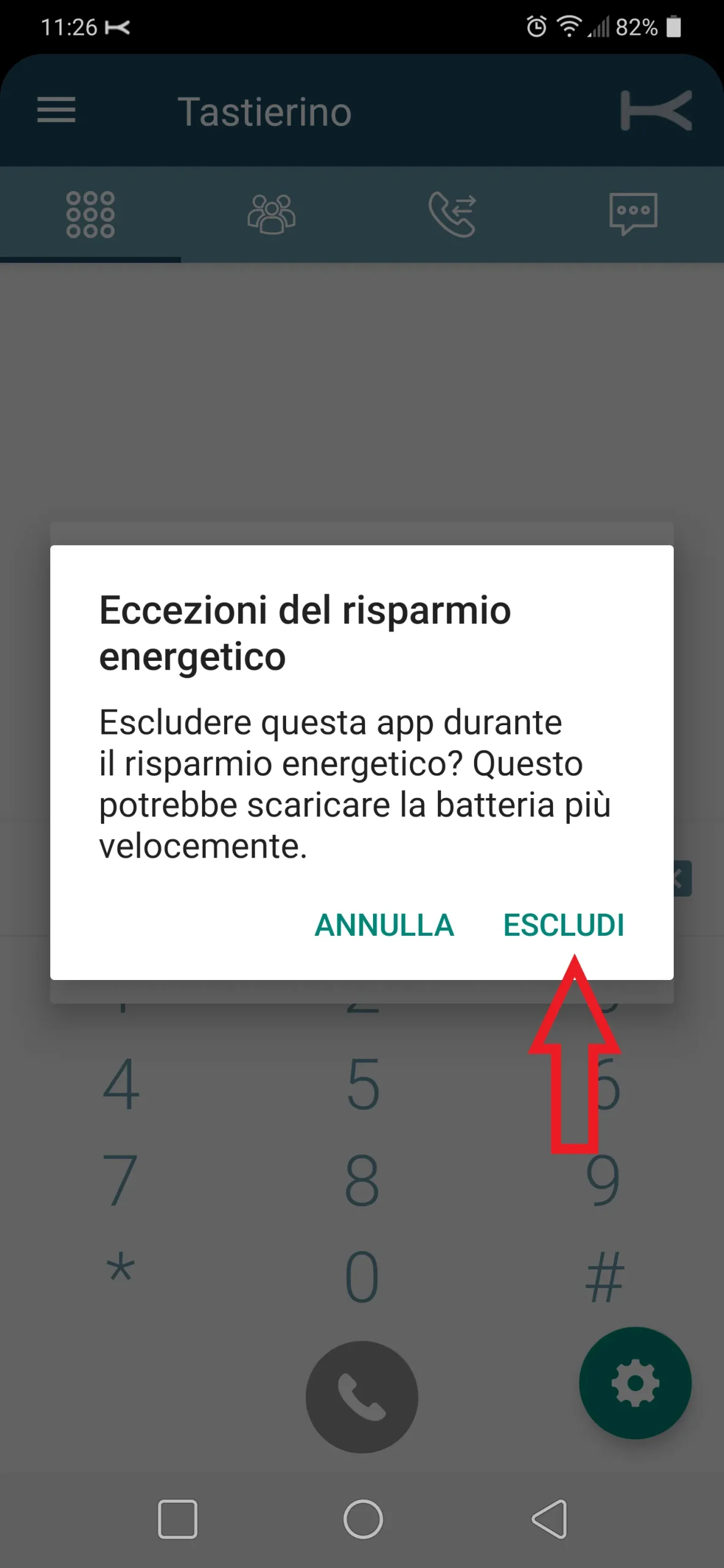Start a call with the phone button
Screen dimensions: 724x1568
[362, 1396]
